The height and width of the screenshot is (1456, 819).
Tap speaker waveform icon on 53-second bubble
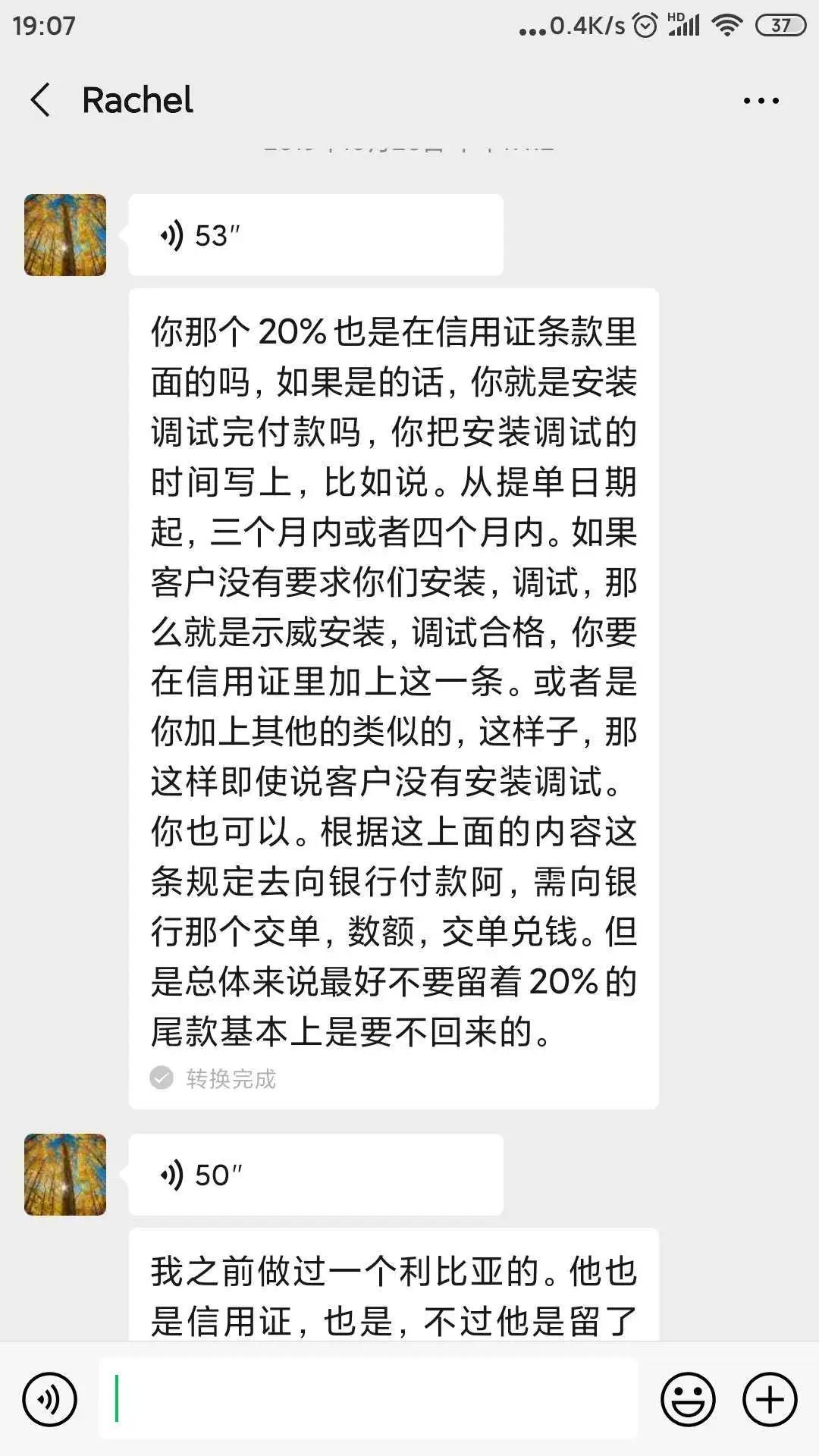coord(173,235)
